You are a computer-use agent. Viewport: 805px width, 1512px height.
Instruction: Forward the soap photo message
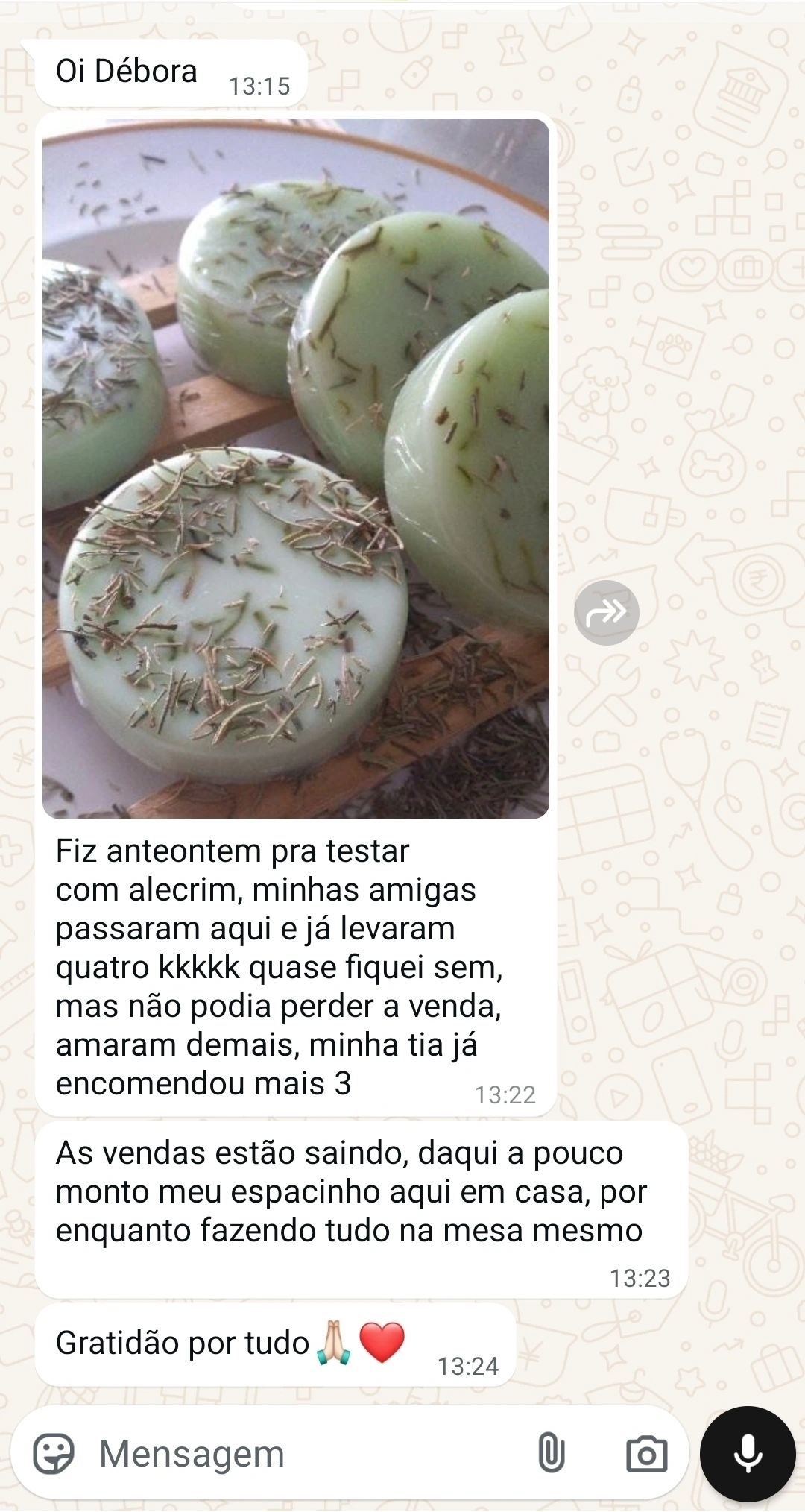606,613
